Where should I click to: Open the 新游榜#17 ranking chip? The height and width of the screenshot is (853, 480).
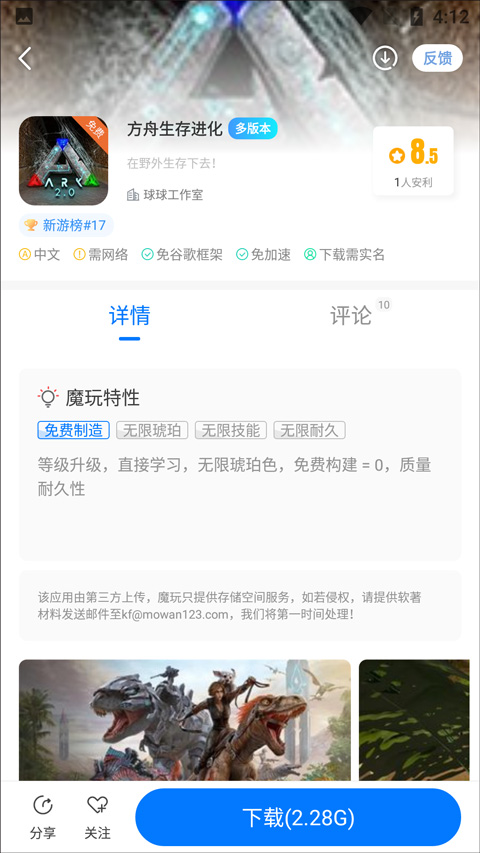coord(66,226)
